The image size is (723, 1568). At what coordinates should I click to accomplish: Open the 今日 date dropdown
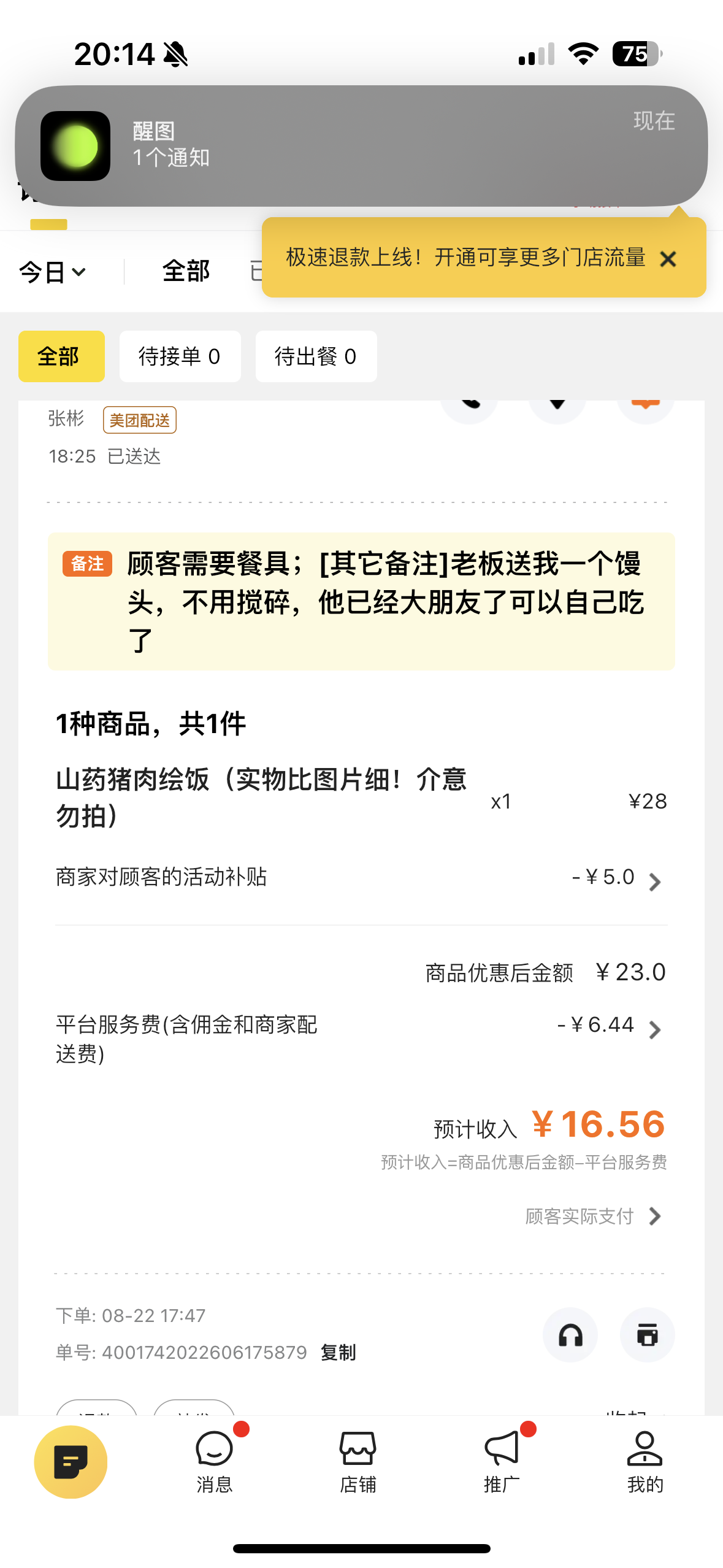[x=53, y=272]
